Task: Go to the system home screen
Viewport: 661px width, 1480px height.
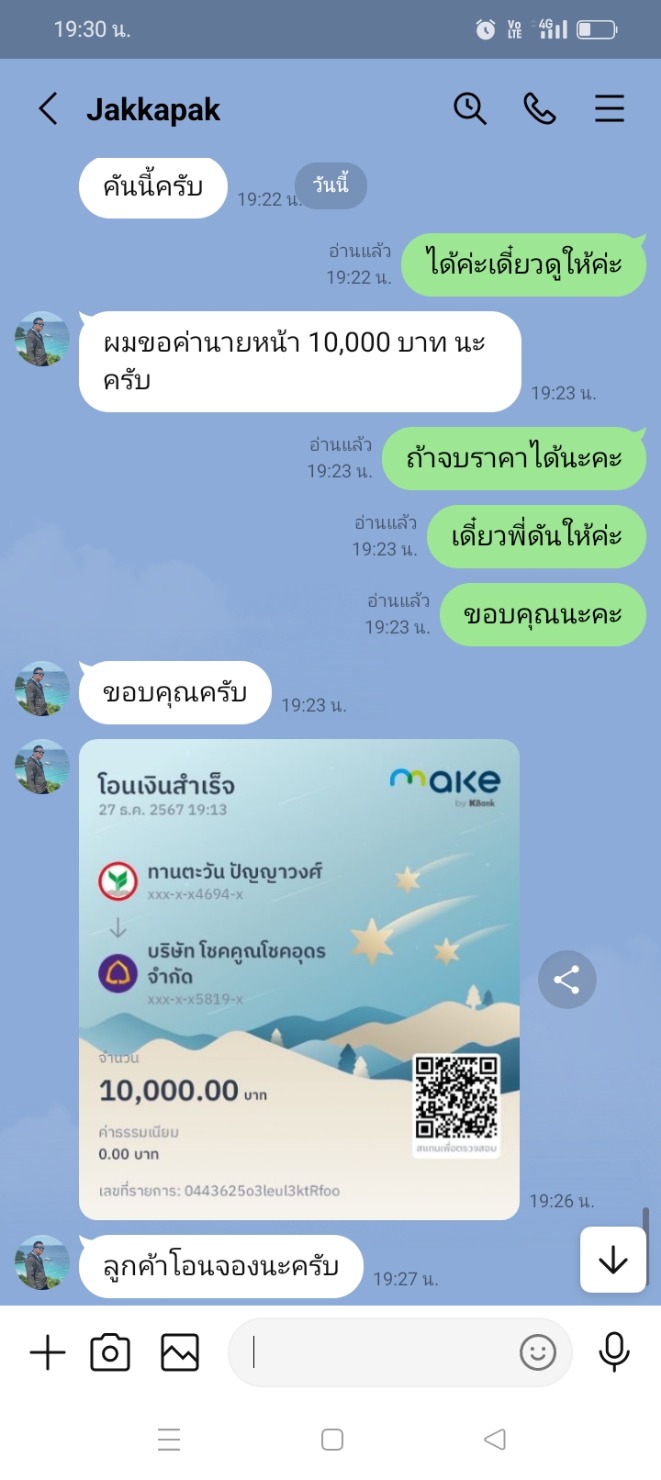Action: (x=332, y=1439)
